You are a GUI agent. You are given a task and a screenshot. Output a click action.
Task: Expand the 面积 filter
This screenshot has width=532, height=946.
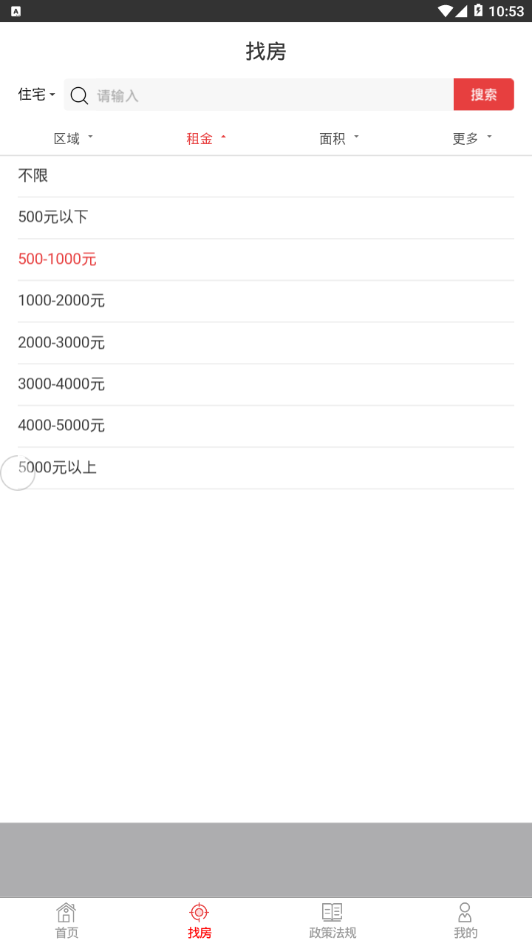pyautogui.click(x=339, y=139)
